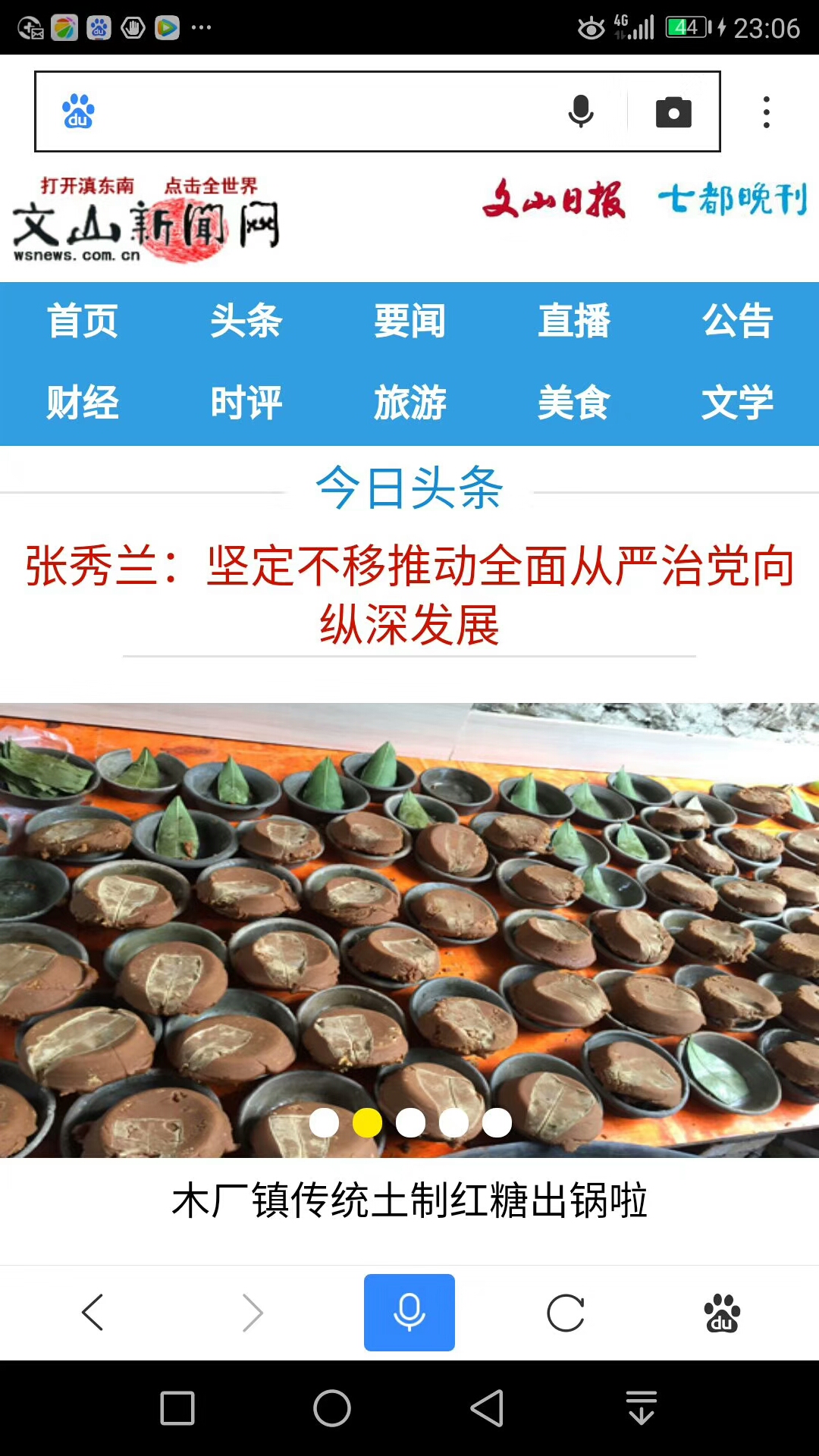Open the 文山日报 link
Image resolution: width=819 pixels, height=1456 pixels.
pyautogui.click(x=554, y=199)
